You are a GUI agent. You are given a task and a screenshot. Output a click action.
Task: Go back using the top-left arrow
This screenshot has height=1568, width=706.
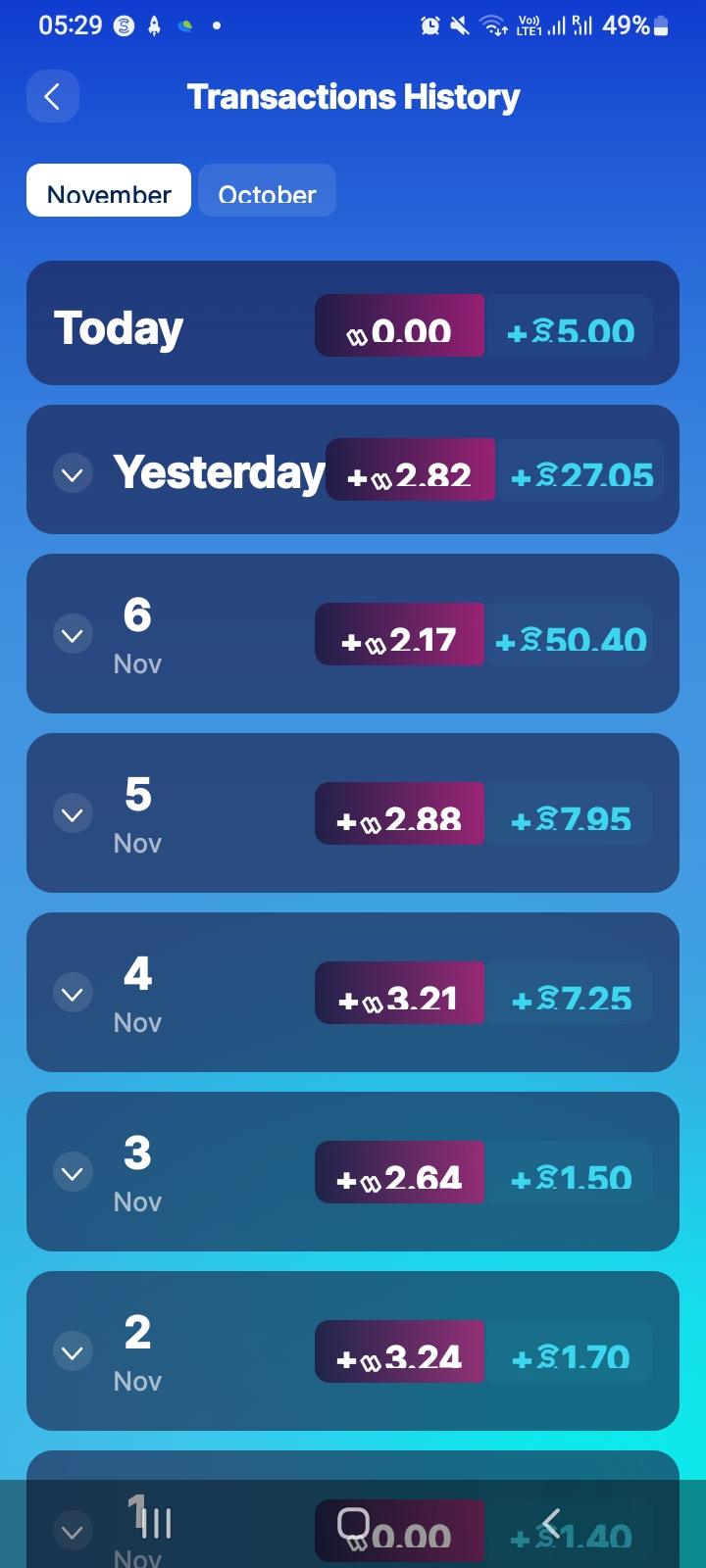(x=53, y=96)
